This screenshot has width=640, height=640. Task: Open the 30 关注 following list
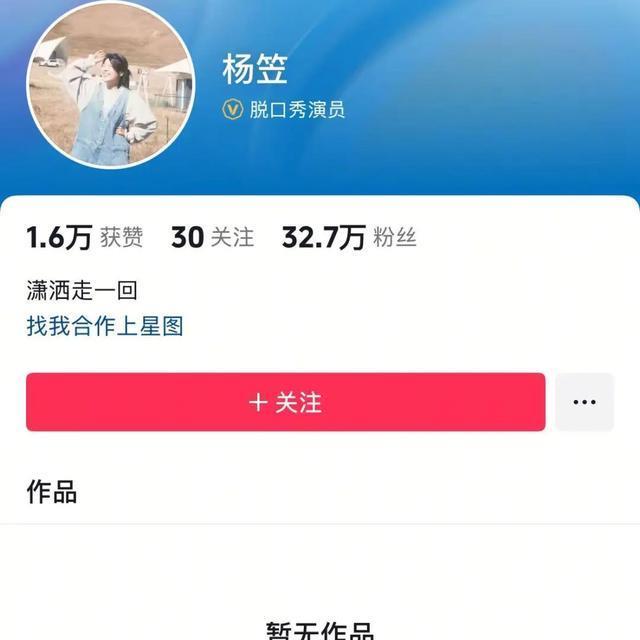click(x=212, y=237)
